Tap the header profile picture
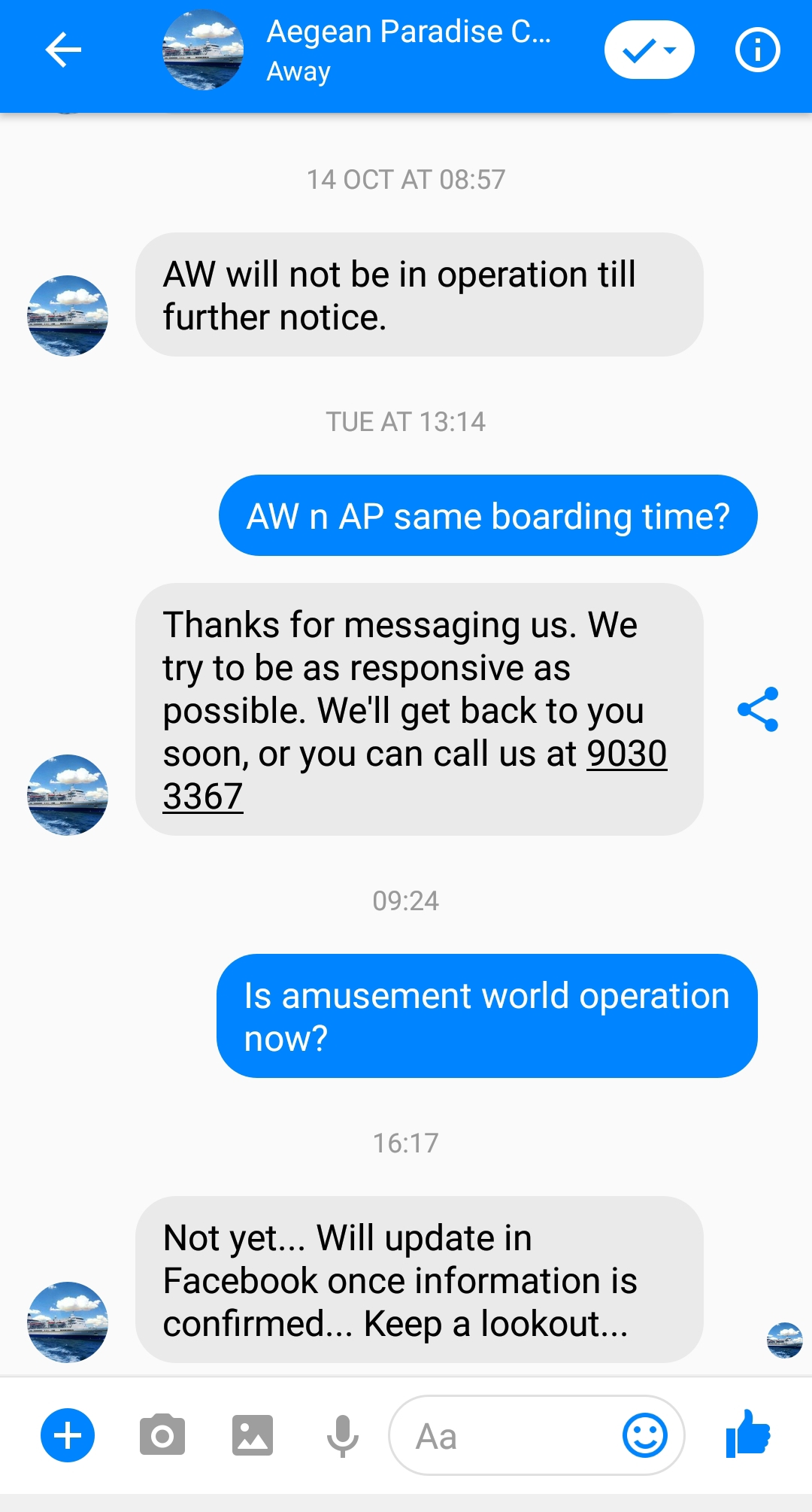 (x=203, y=50)
